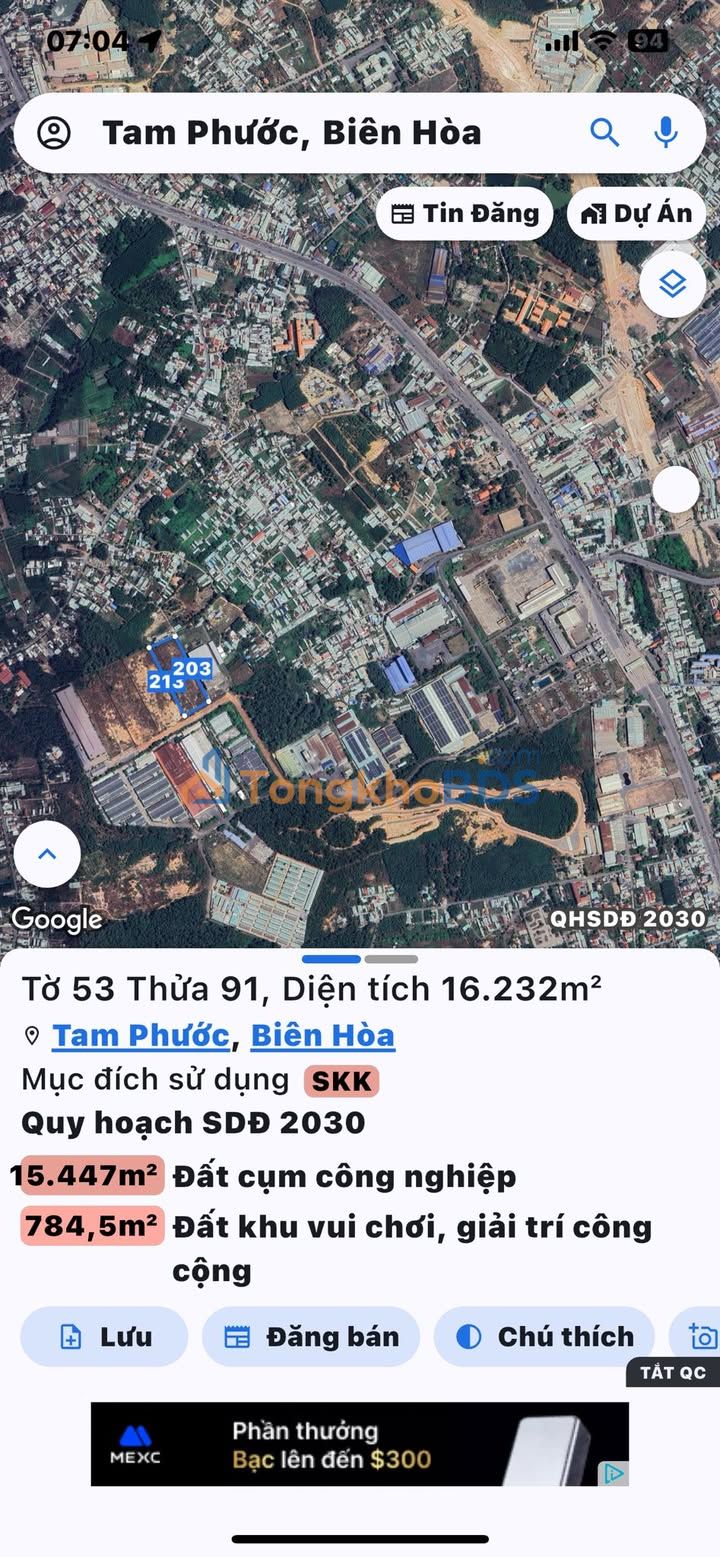This screenshot has height=1557, width=720.
Task: Expand the panel with the up chevron
Action: 47,854
